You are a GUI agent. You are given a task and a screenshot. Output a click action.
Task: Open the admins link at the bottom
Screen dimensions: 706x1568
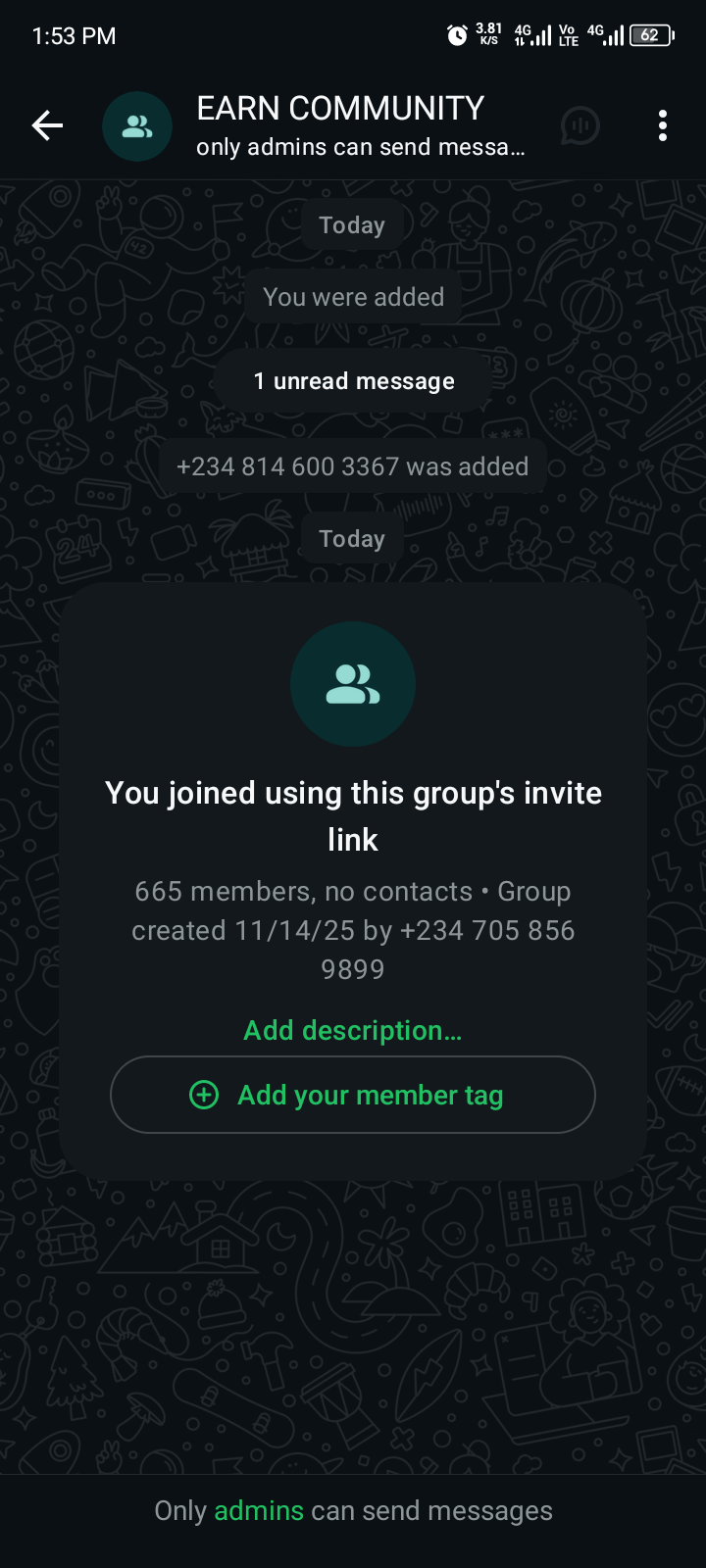[x=259, y=1510]
